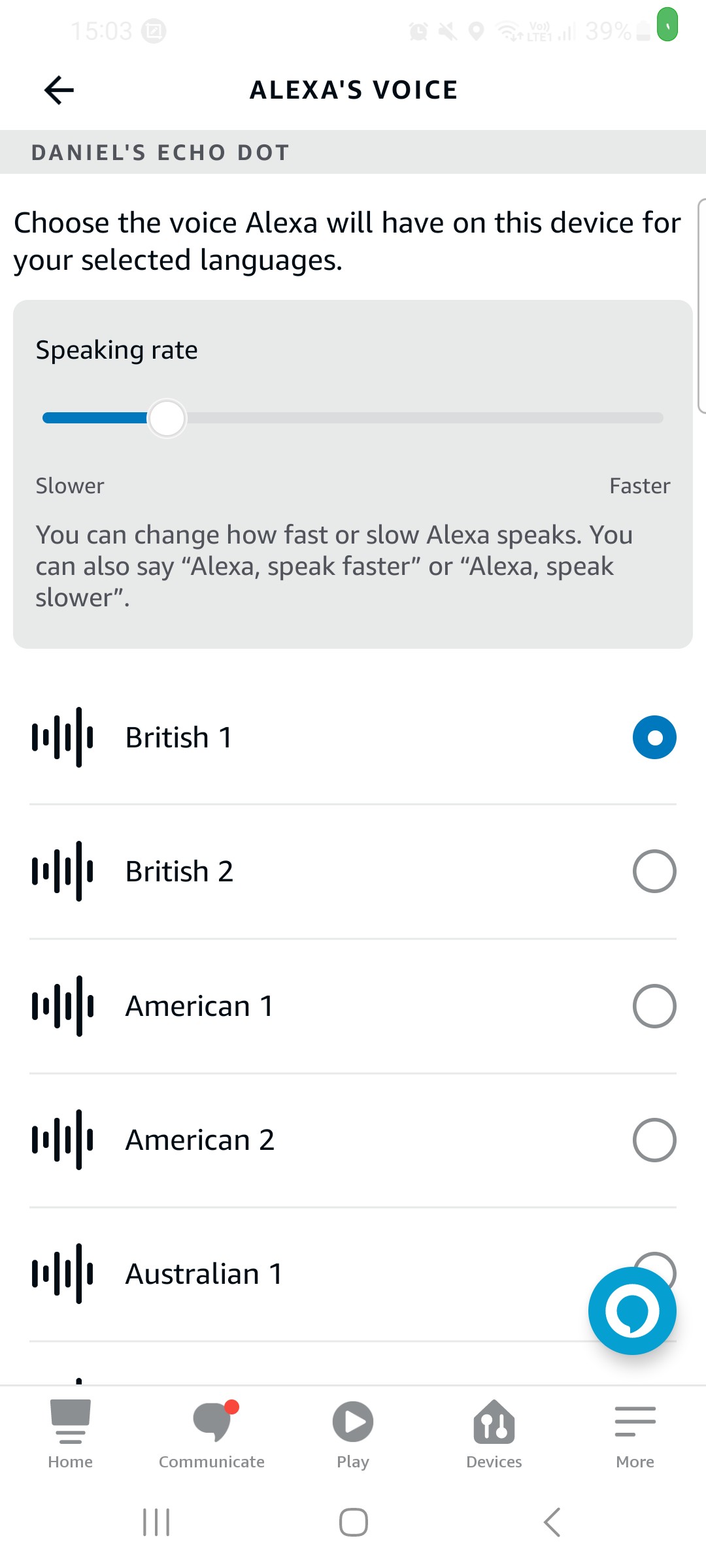This screenshot has height=1568, width=706.
Task: Open recent apps from the navigation bar
Action: pyautogui.click(x=156, y=1522)
